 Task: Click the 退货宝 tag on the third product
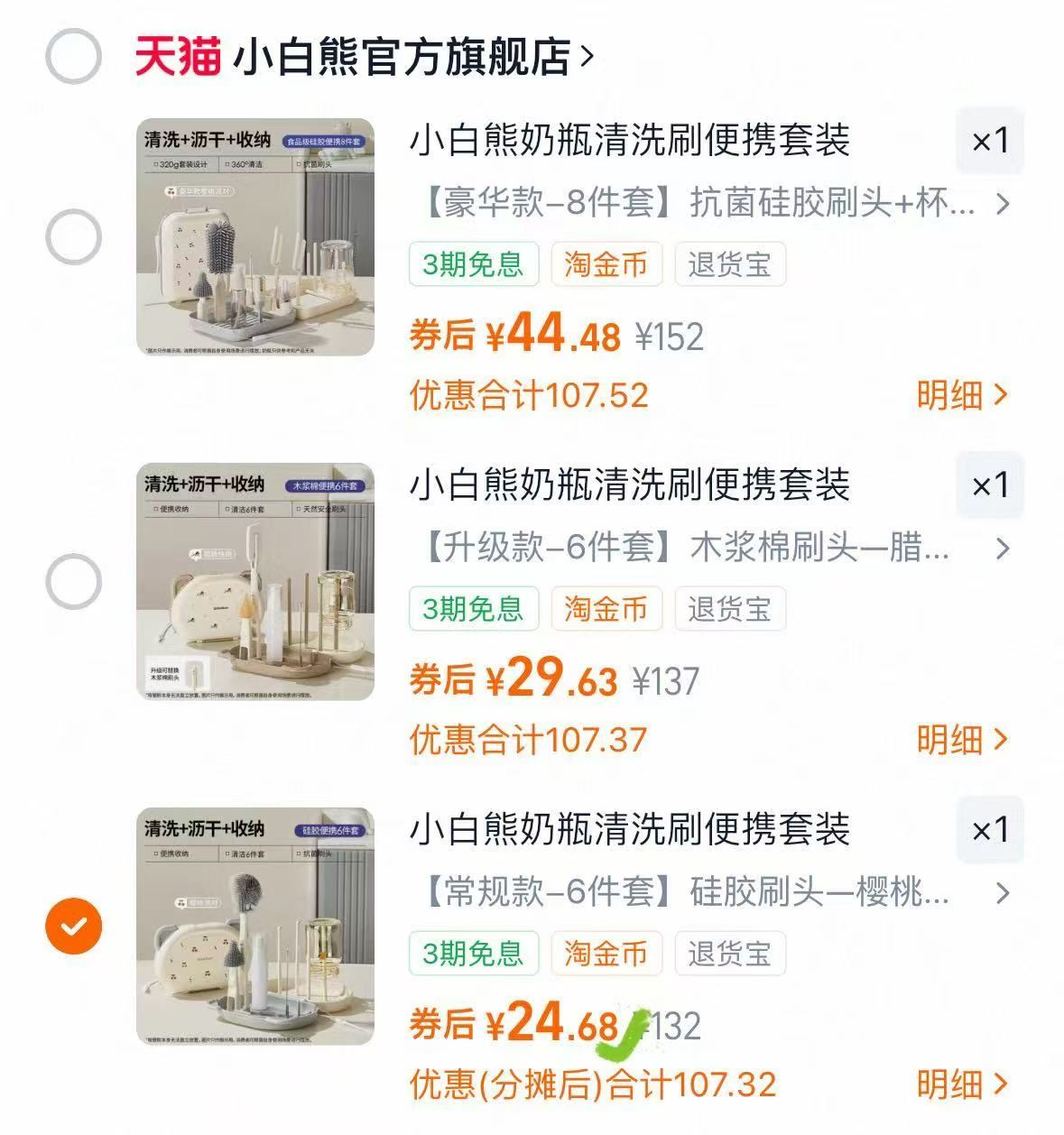(x=730, y=954)
